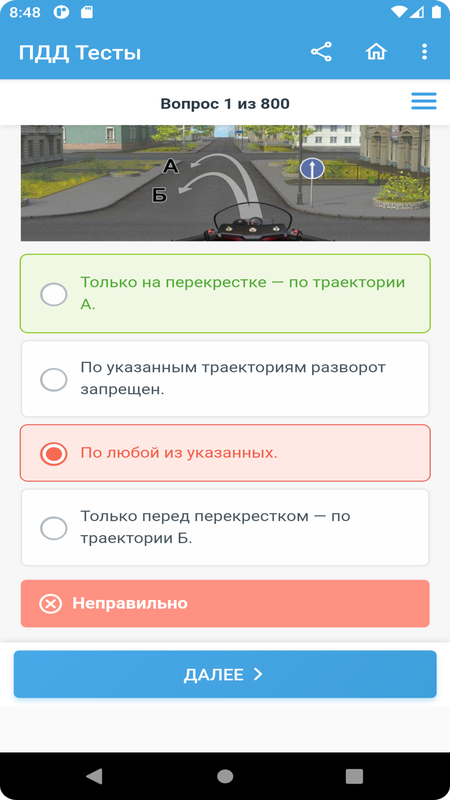The height and width of the screenshot is (800, 450).
Task: Select the answer "По любой из указанных"
Action: (x=225, y=453)
